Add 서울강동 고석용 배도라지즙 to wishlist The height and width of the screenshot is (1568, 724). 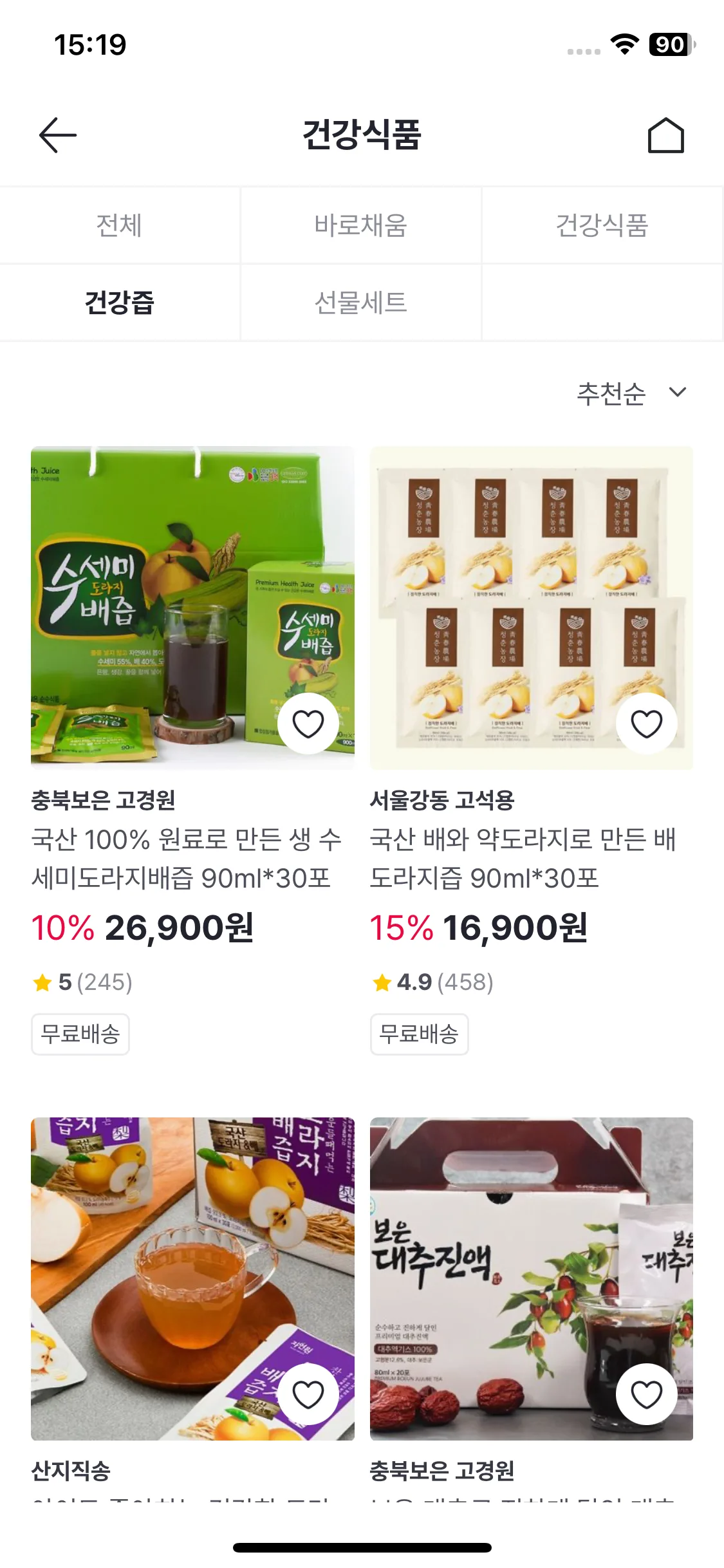646,723
